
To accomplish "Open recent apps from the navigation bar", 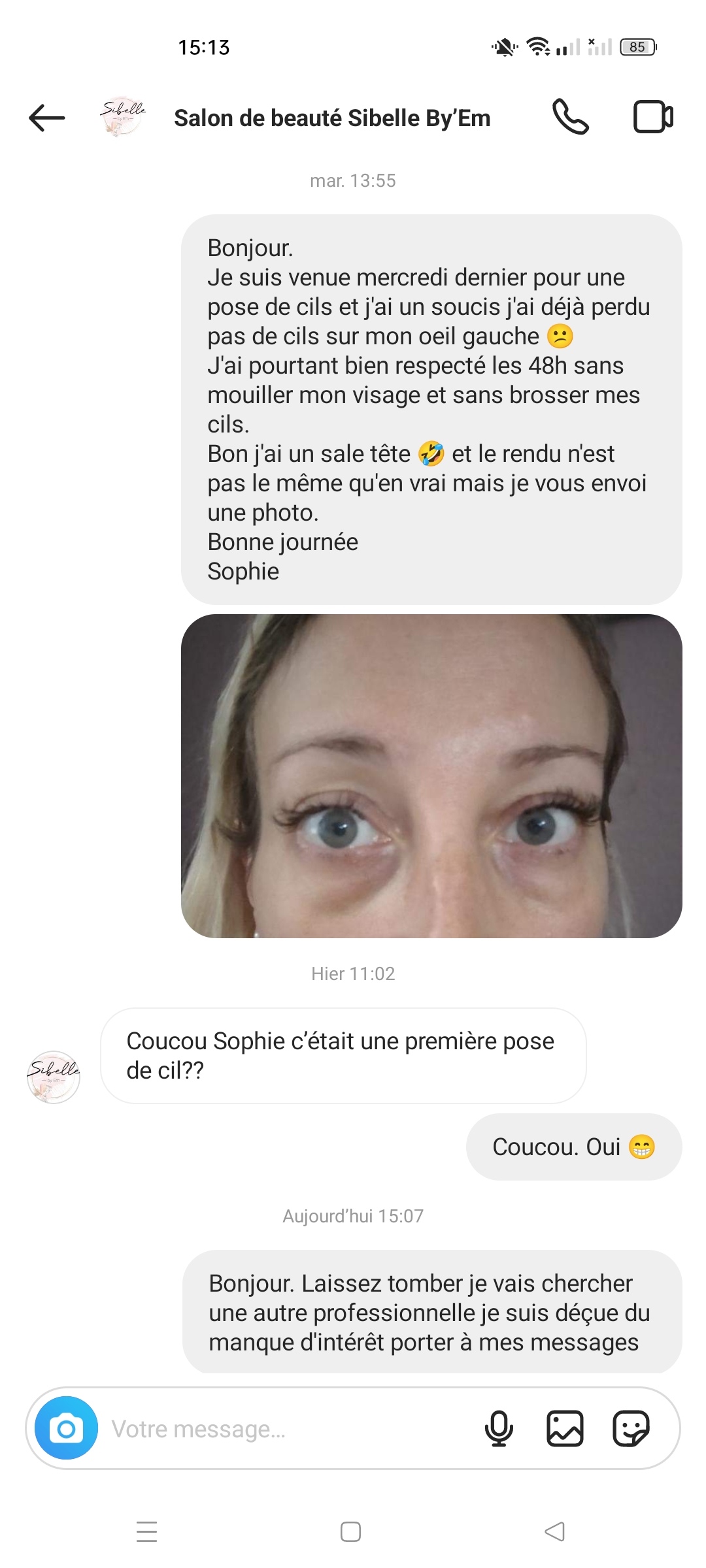I will coord(147,1531).
